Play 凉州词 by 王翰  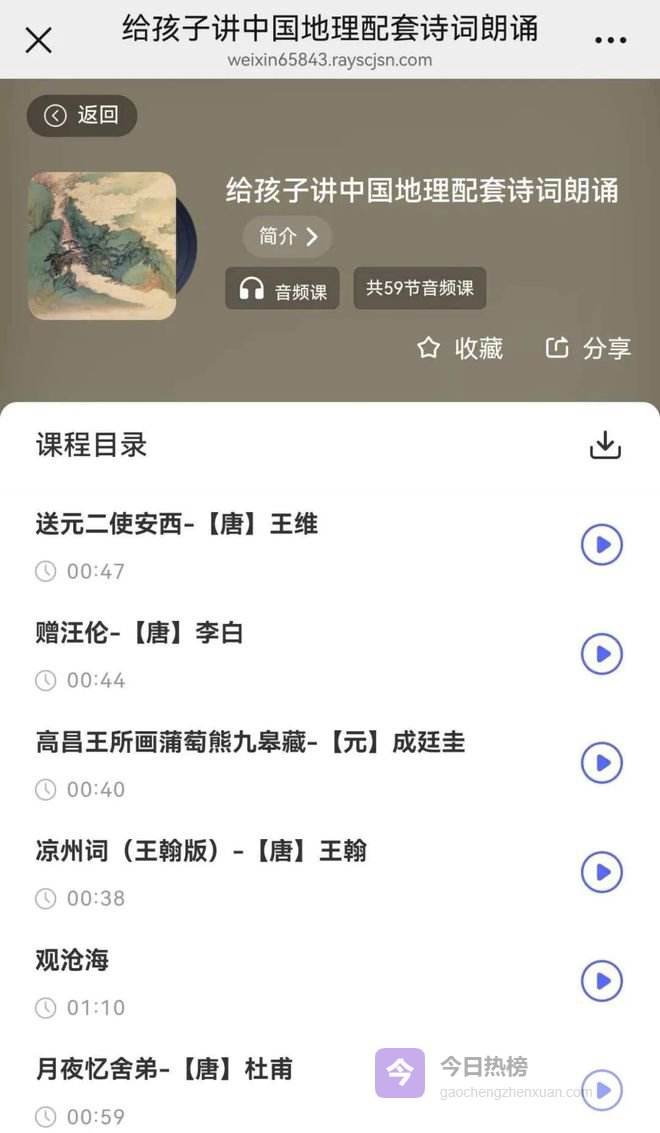click(602, 872)
